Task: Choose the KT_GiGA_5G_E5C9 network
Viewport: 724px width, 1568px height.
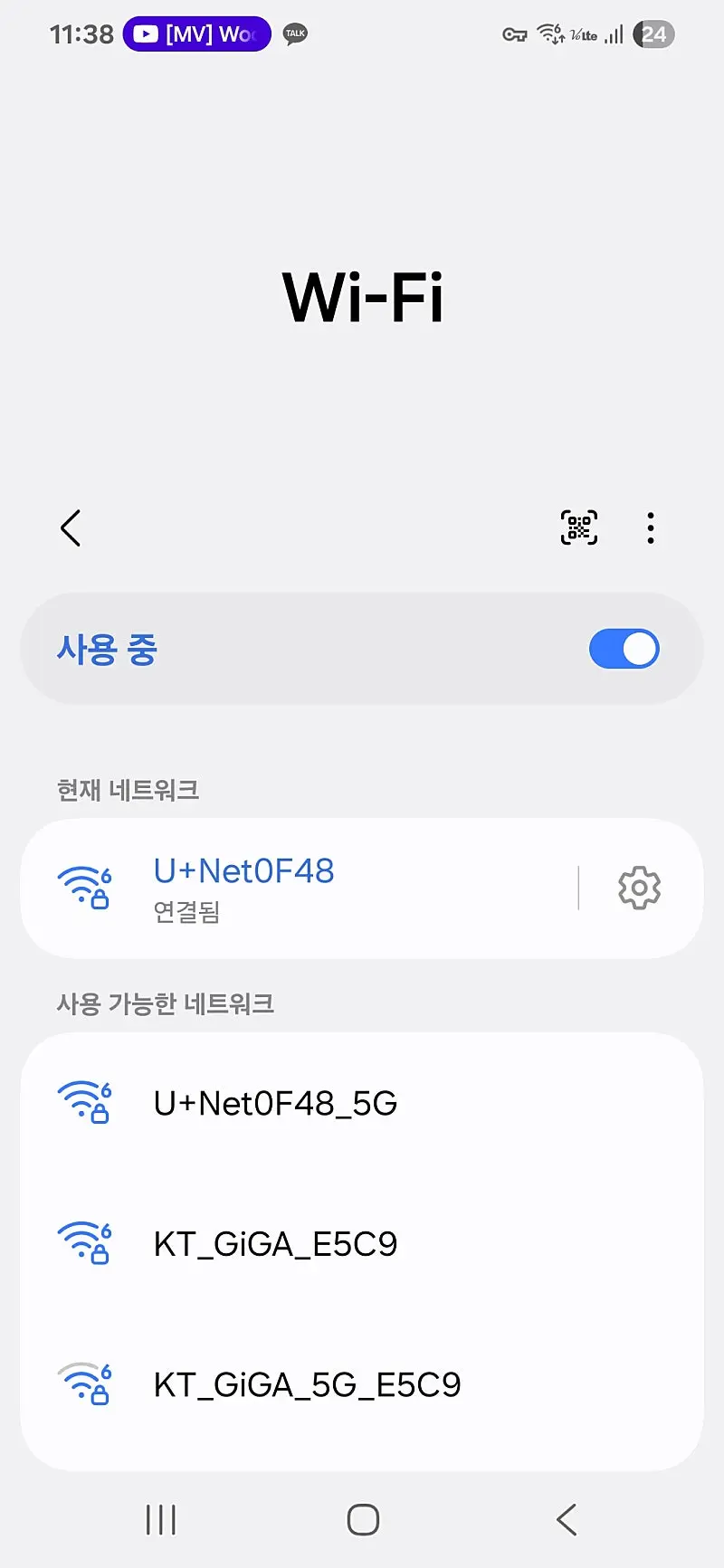Action: coord(362,1384)
